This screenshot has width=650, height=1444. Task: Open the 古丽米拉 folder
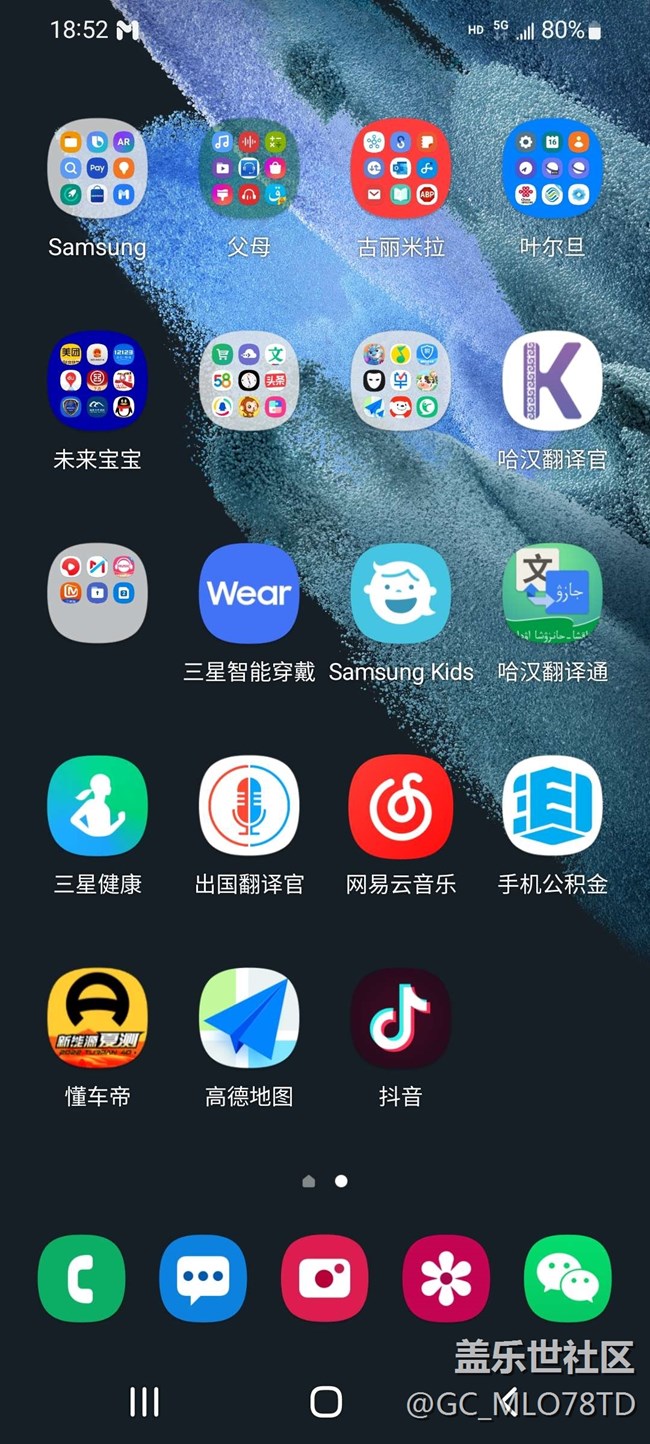[x=400, y=169]
